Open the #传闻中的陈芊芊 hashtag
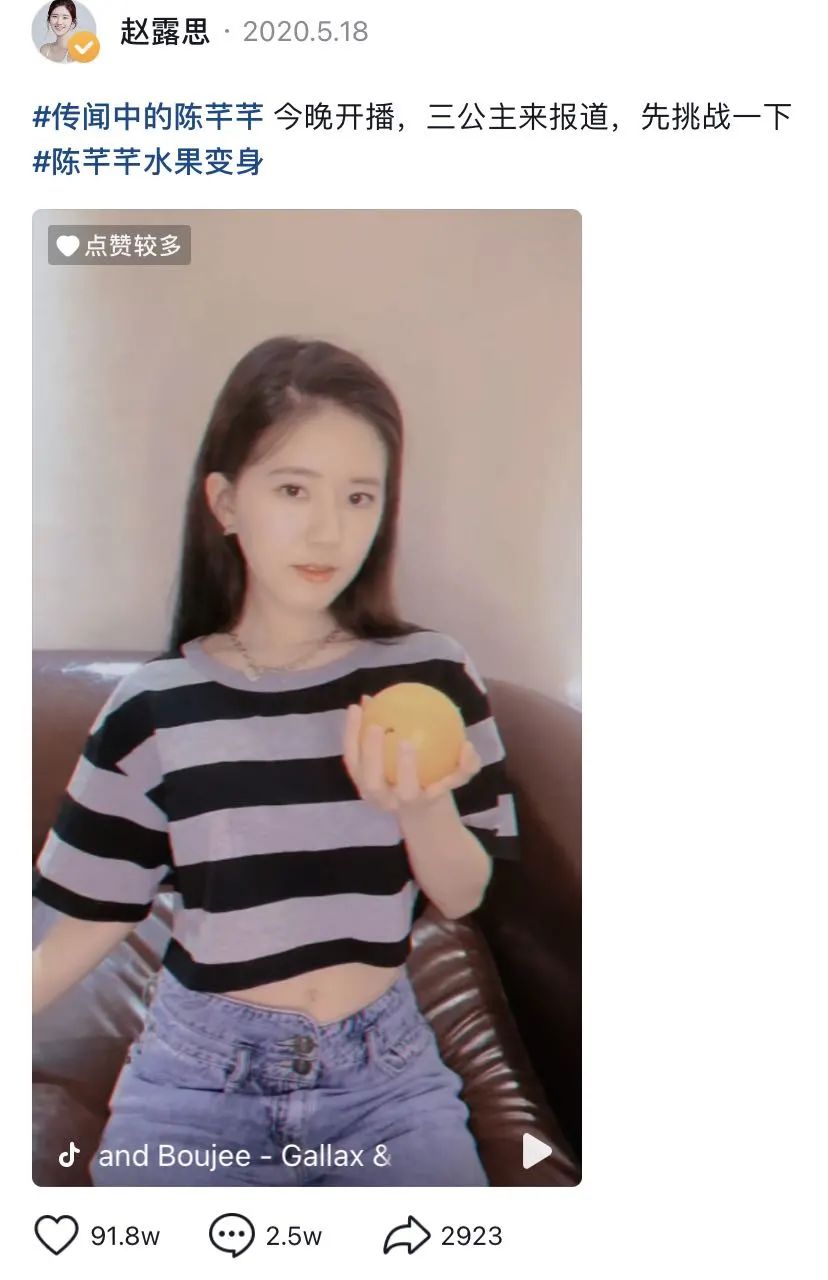Viewport: 828px width, 1280px height. (x=148, y=117)
